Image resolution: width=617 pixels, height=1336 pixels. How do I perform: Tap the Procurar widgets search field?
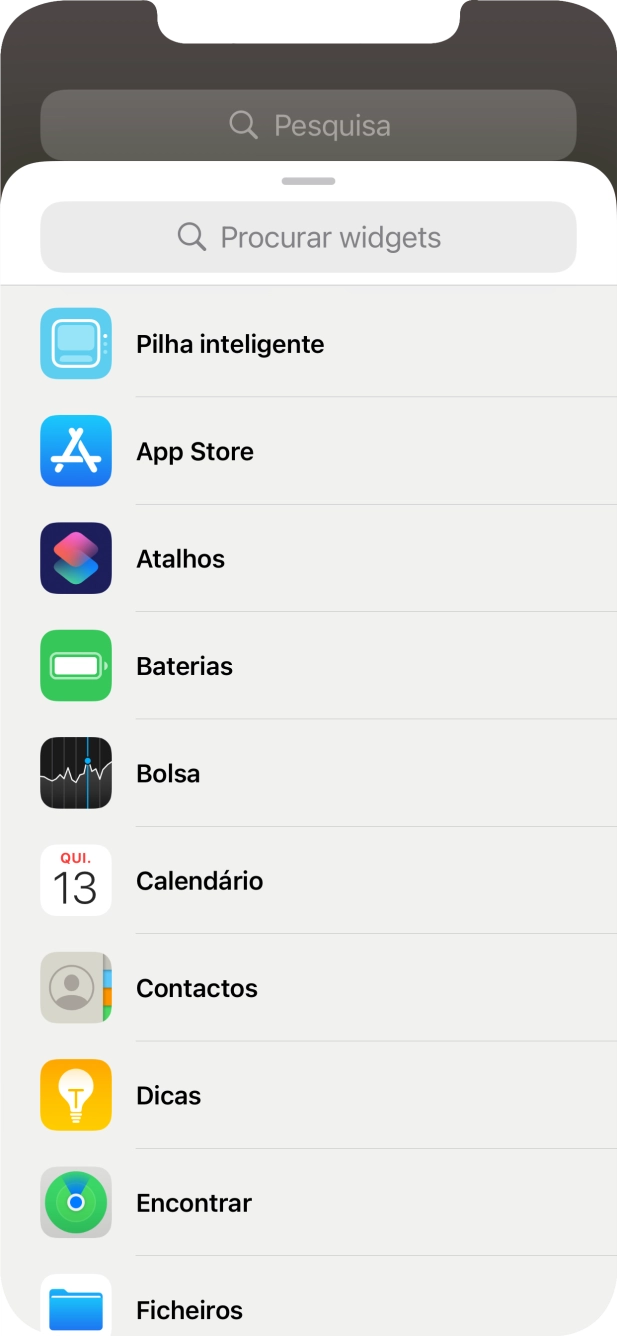click(x=308, y=237)
